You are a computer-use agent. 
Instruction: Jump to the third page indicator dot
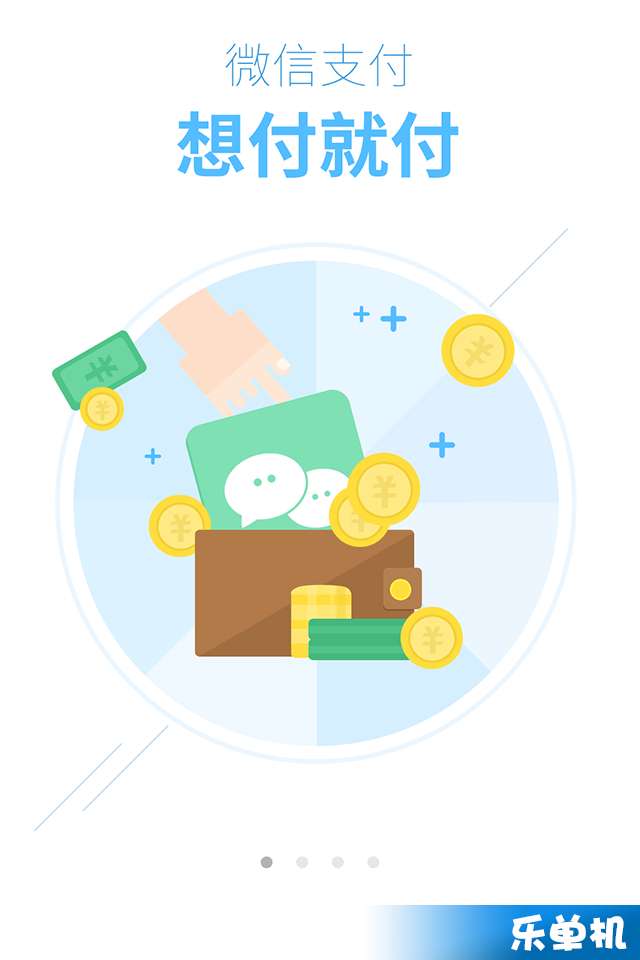coord(338,862)
